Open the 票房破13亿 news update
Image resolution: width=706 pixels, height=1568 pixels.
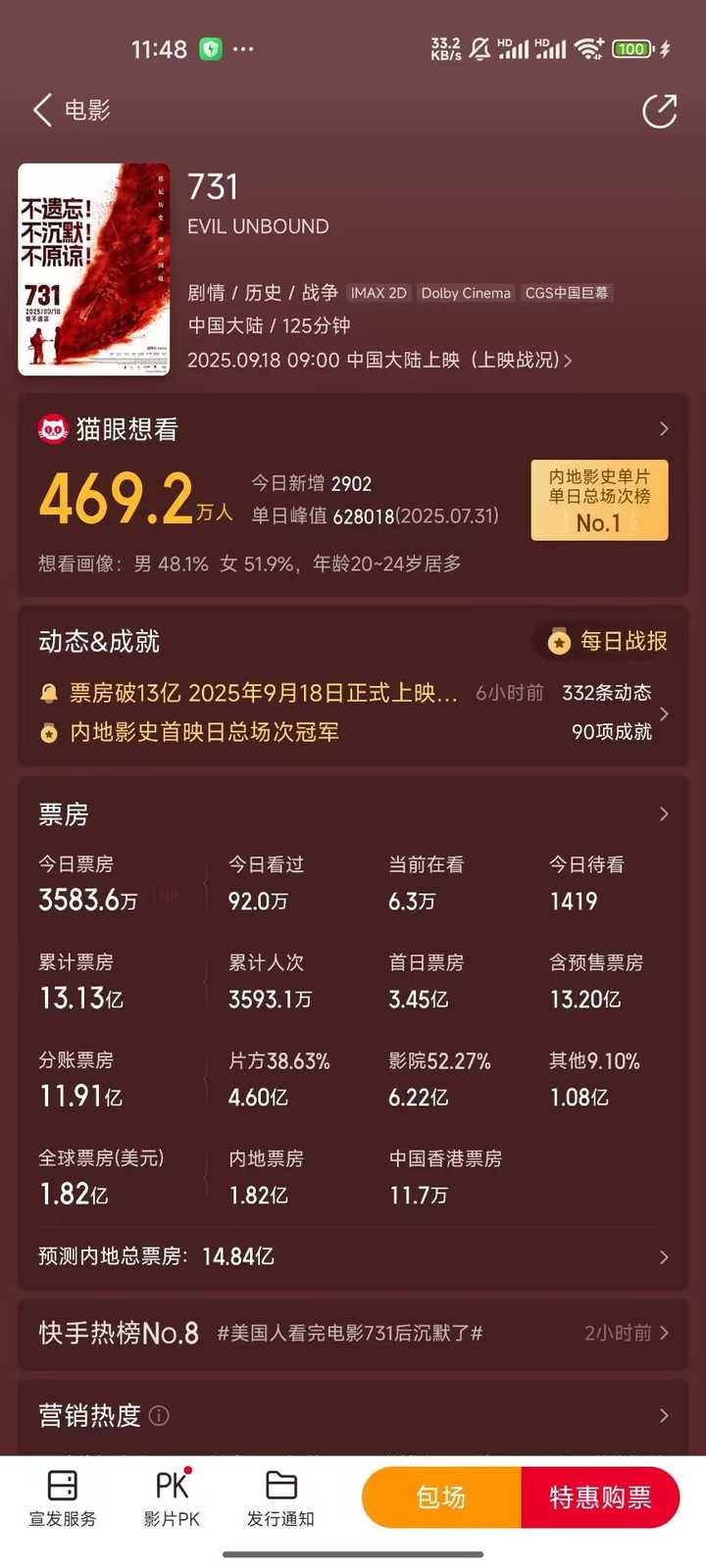(263, 693)
